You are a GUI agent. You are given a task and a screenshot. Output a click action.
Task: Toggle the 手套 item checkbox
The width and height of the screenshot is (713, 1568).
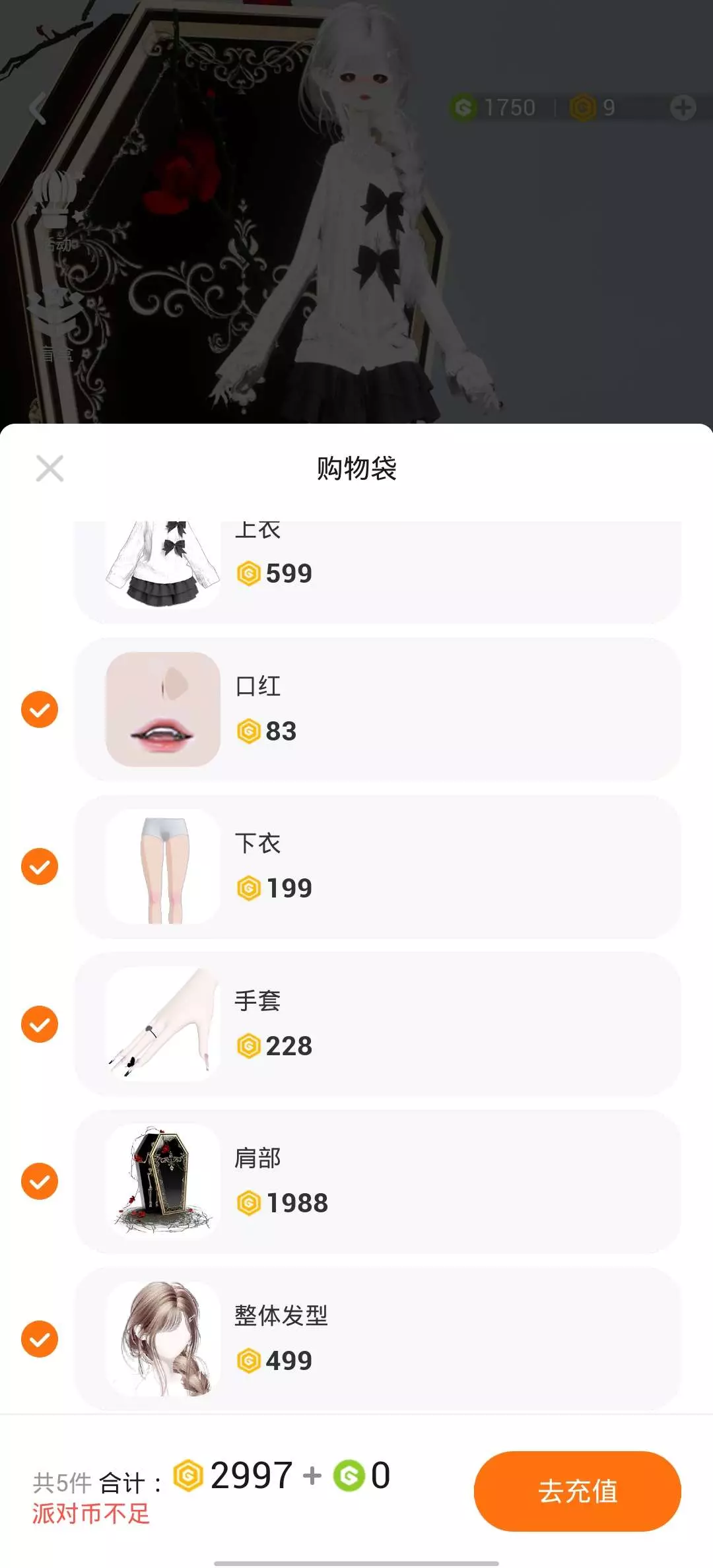click(40, 1024)
